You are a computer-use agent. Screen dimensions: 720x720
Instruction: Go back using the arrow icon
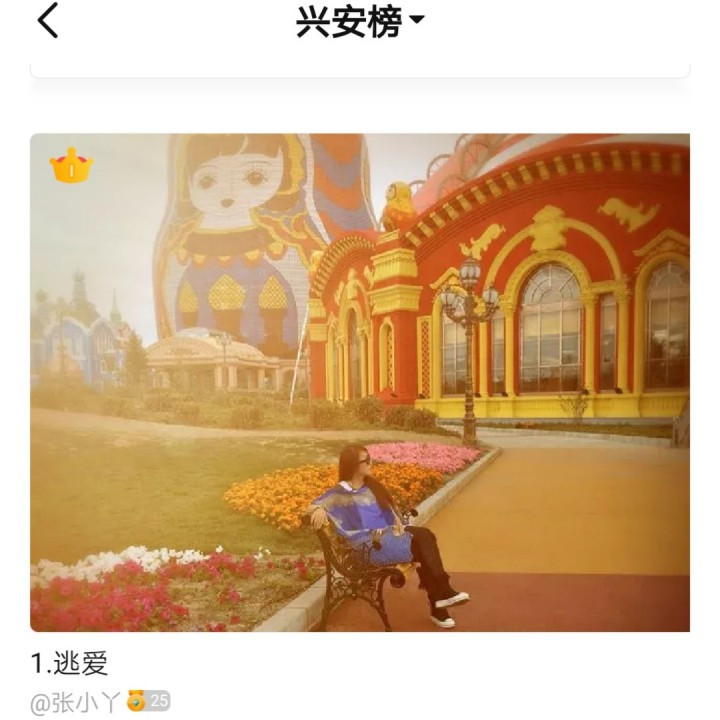(47, 21)
